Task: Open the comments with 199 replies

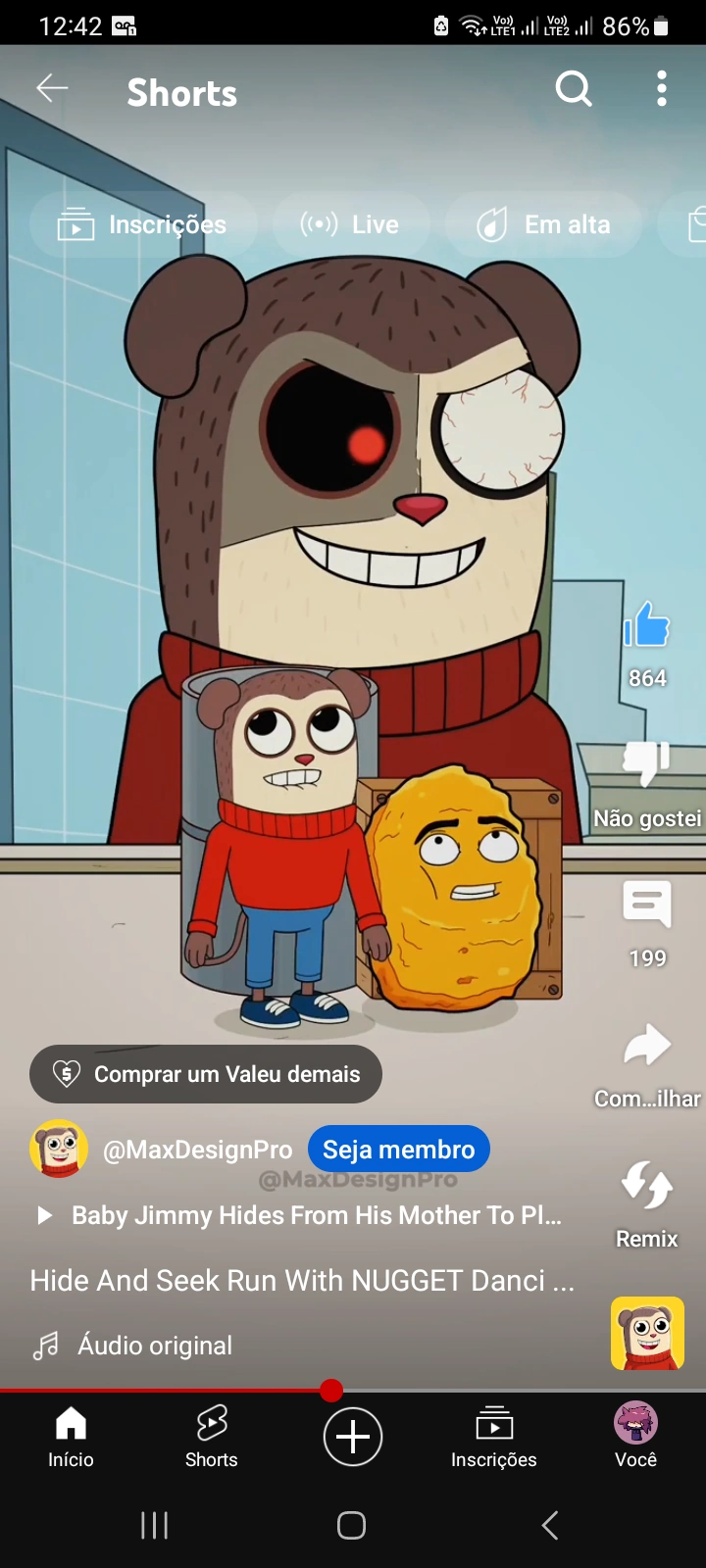Action: 647,905
